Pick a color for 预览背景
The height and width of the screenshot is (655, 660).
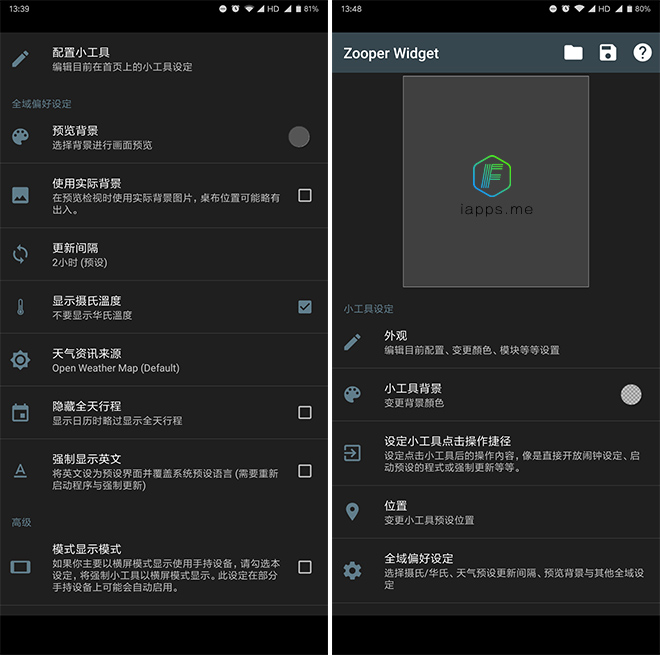click(299, 137)
